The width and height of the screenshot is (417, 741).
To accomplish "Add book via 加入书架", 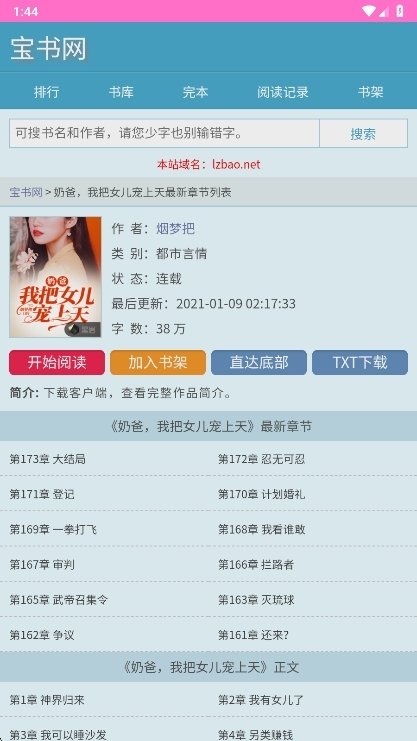I will click(x=158, y=362).
